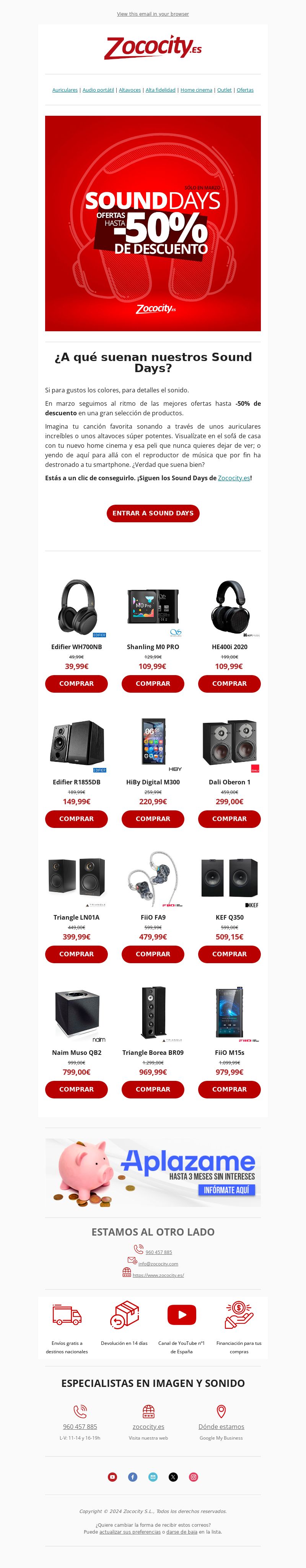Unsubscribe via 'darse de baja' link

pos(182,1531)
